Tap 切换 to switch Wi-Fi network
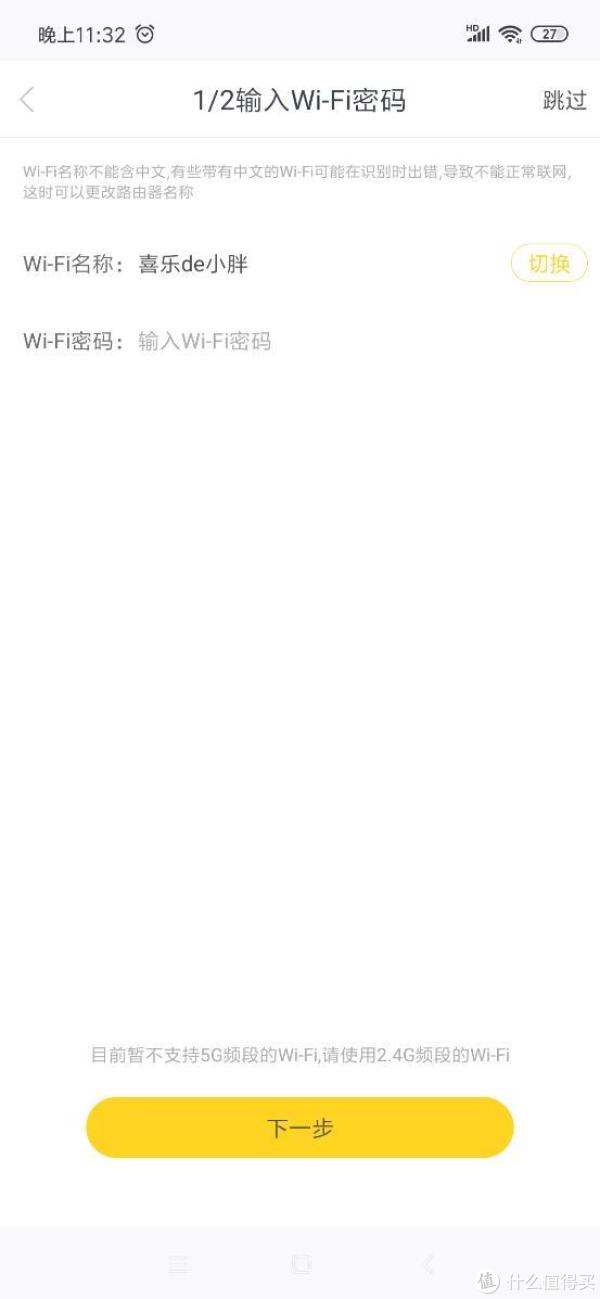 pyautogui.click(x=549, y=264)
